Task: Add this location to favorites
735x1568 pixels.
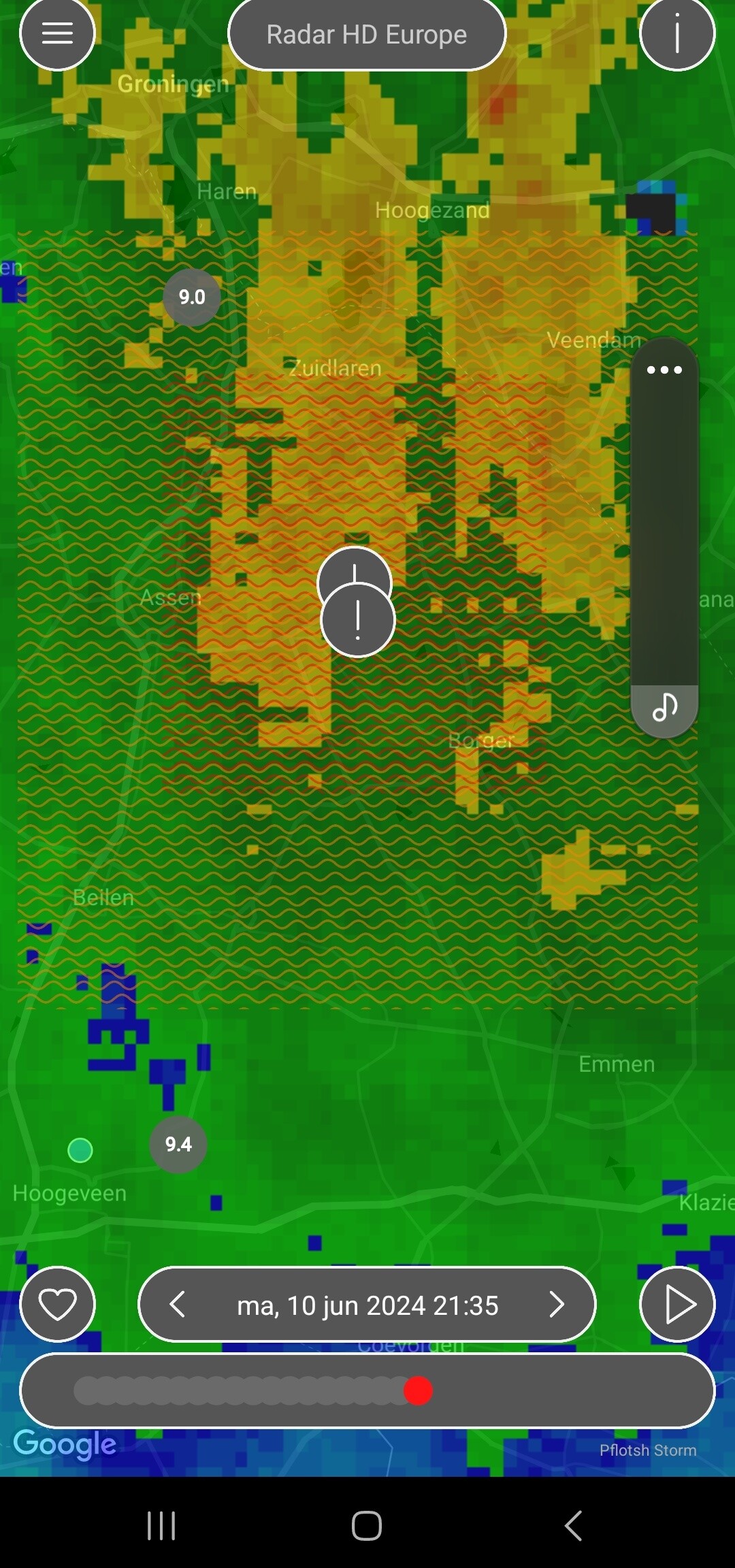Action: [58, 1304]
